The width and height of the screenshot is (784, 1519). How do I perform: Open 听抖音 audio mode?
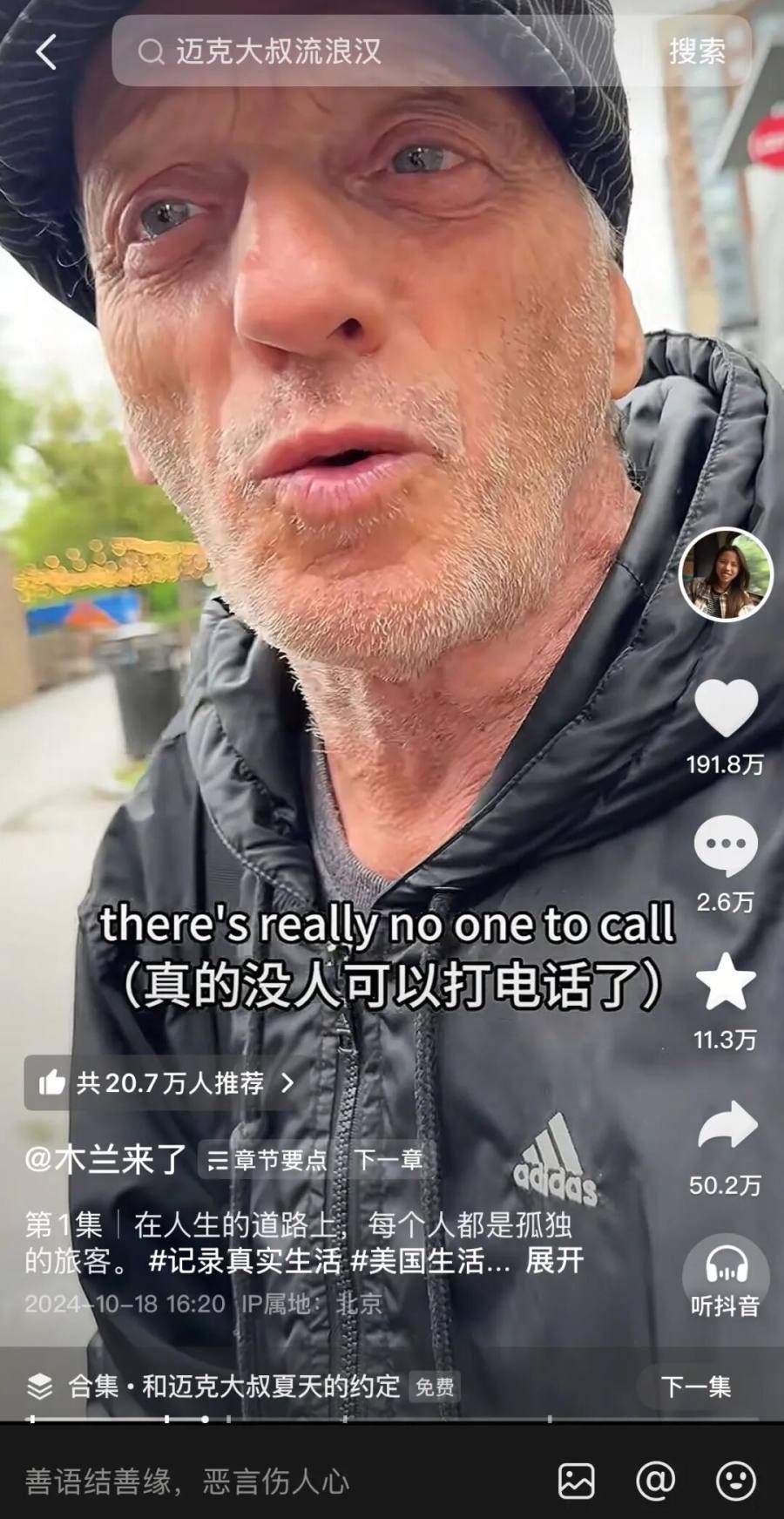click(725, 1275)
